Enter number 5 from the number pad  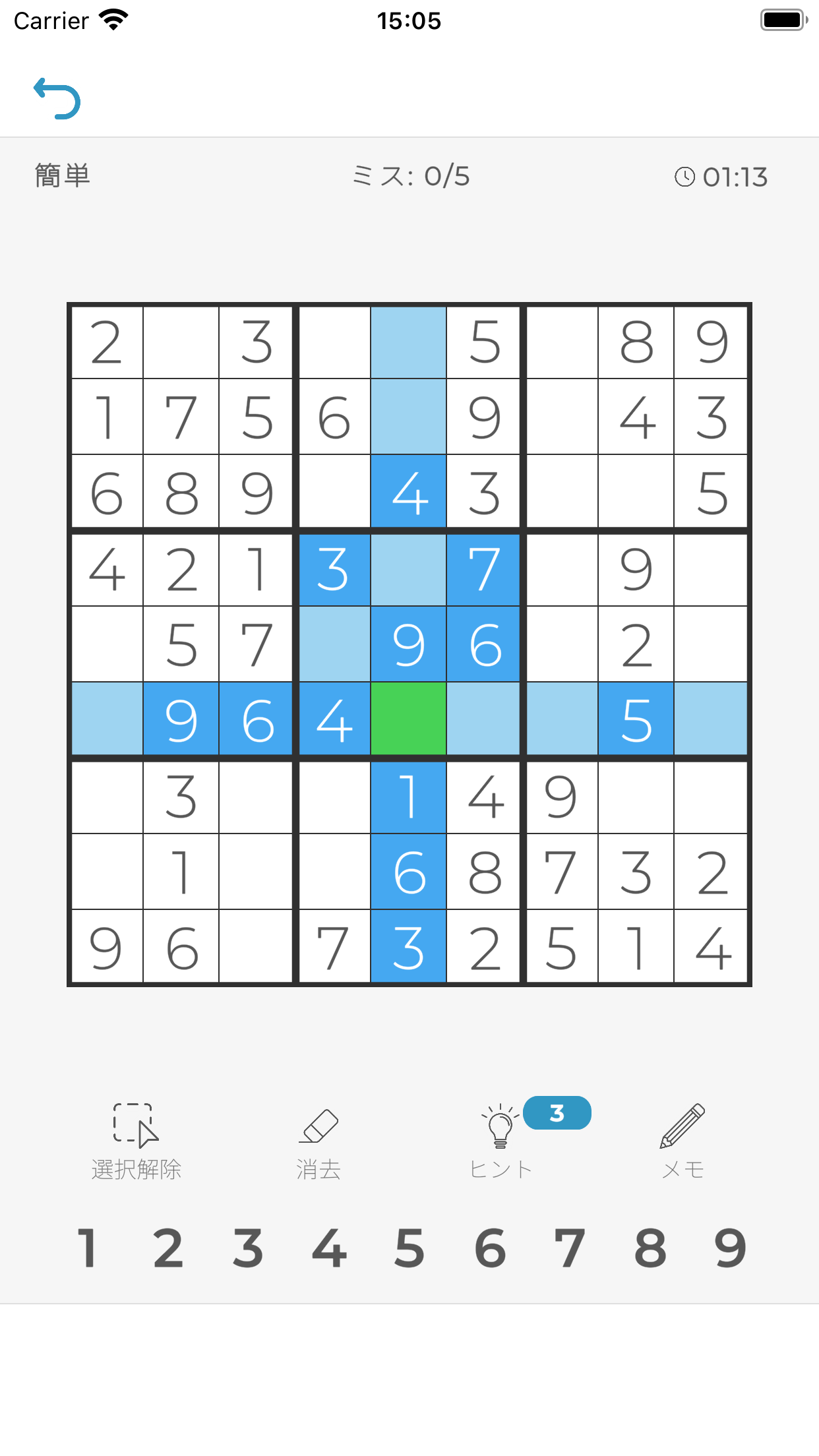tap(409, 1248)
